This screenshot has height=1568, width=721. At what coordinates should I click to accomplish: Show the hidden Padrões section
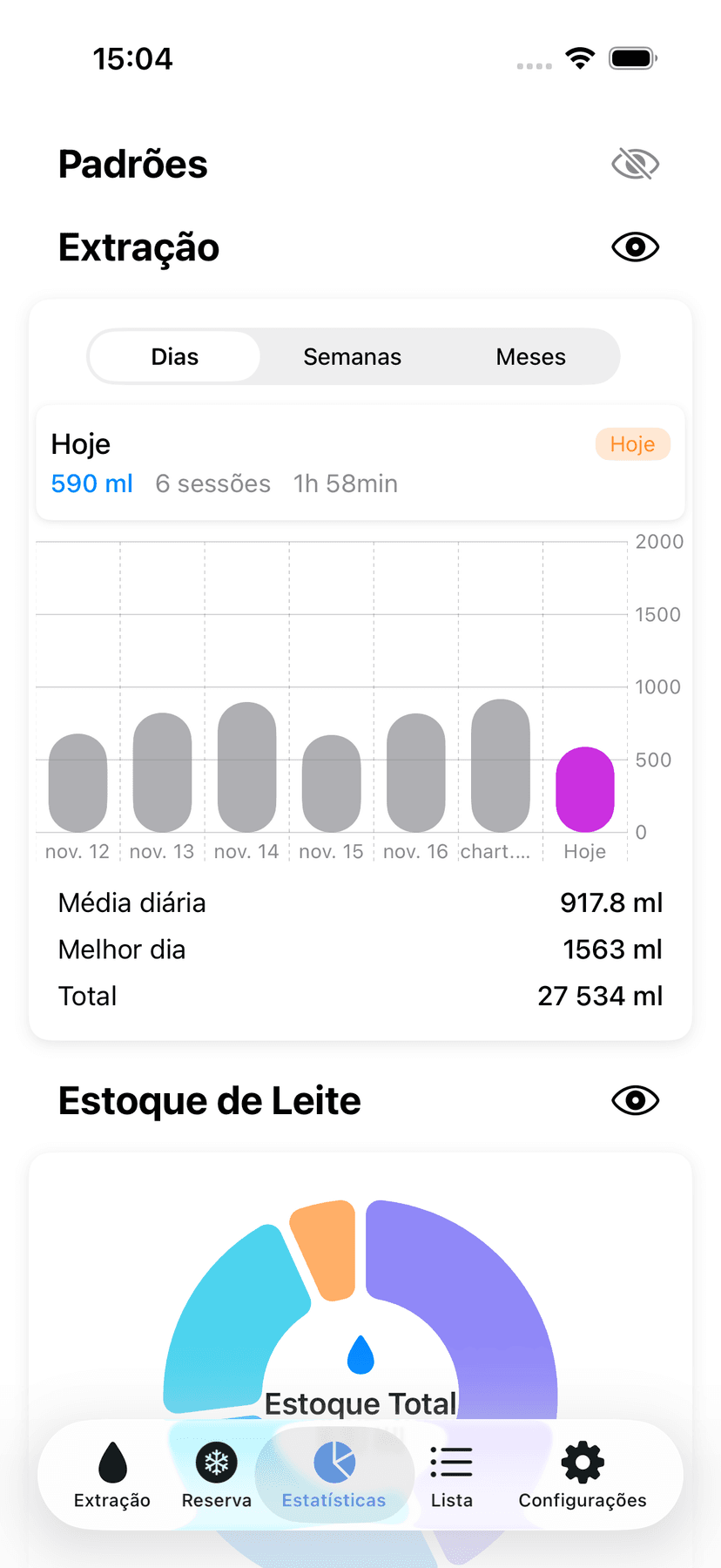point(635,164)
